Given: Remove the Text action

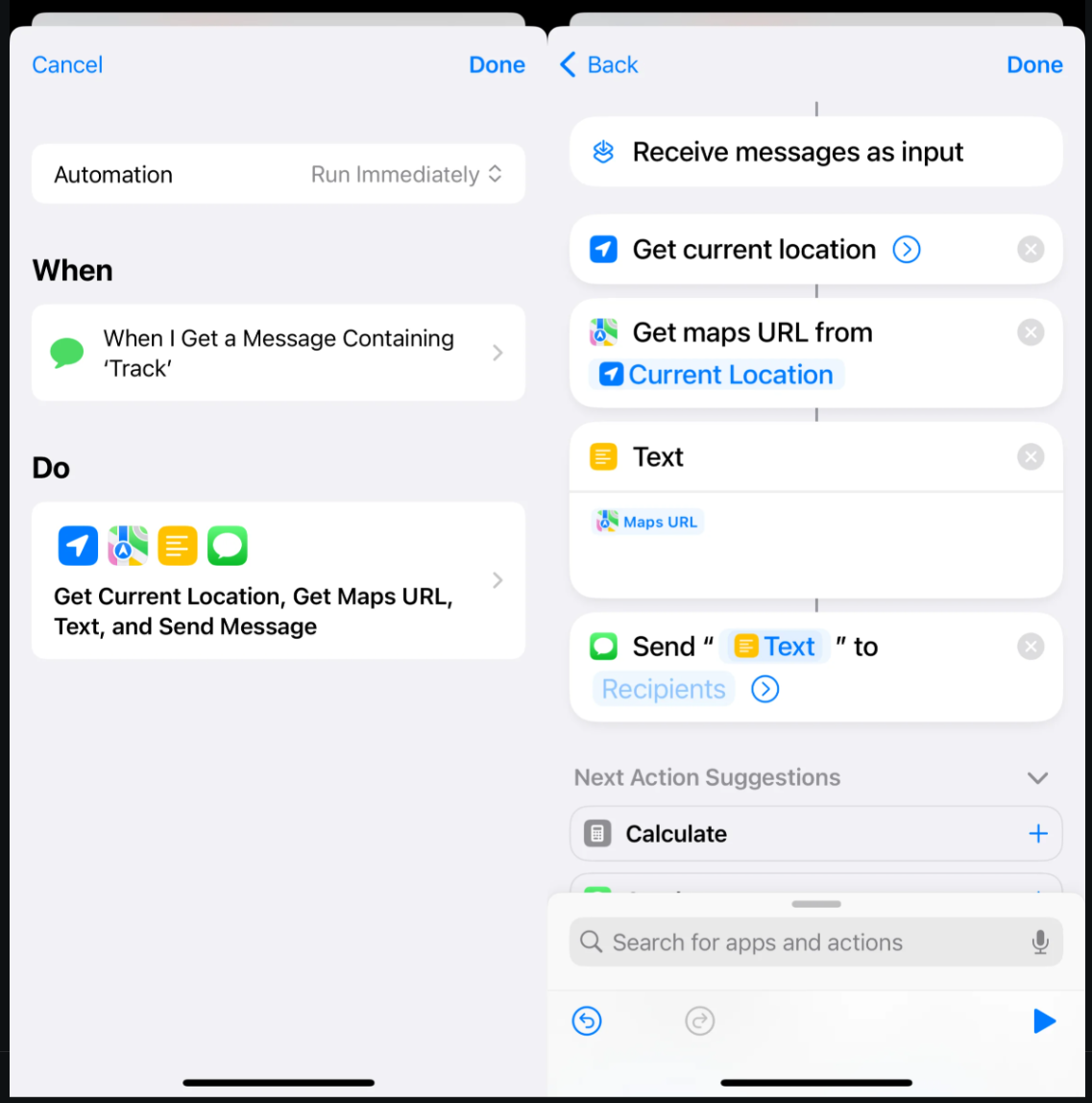Looking at the screenshot, I should (x=1030, y=457).
